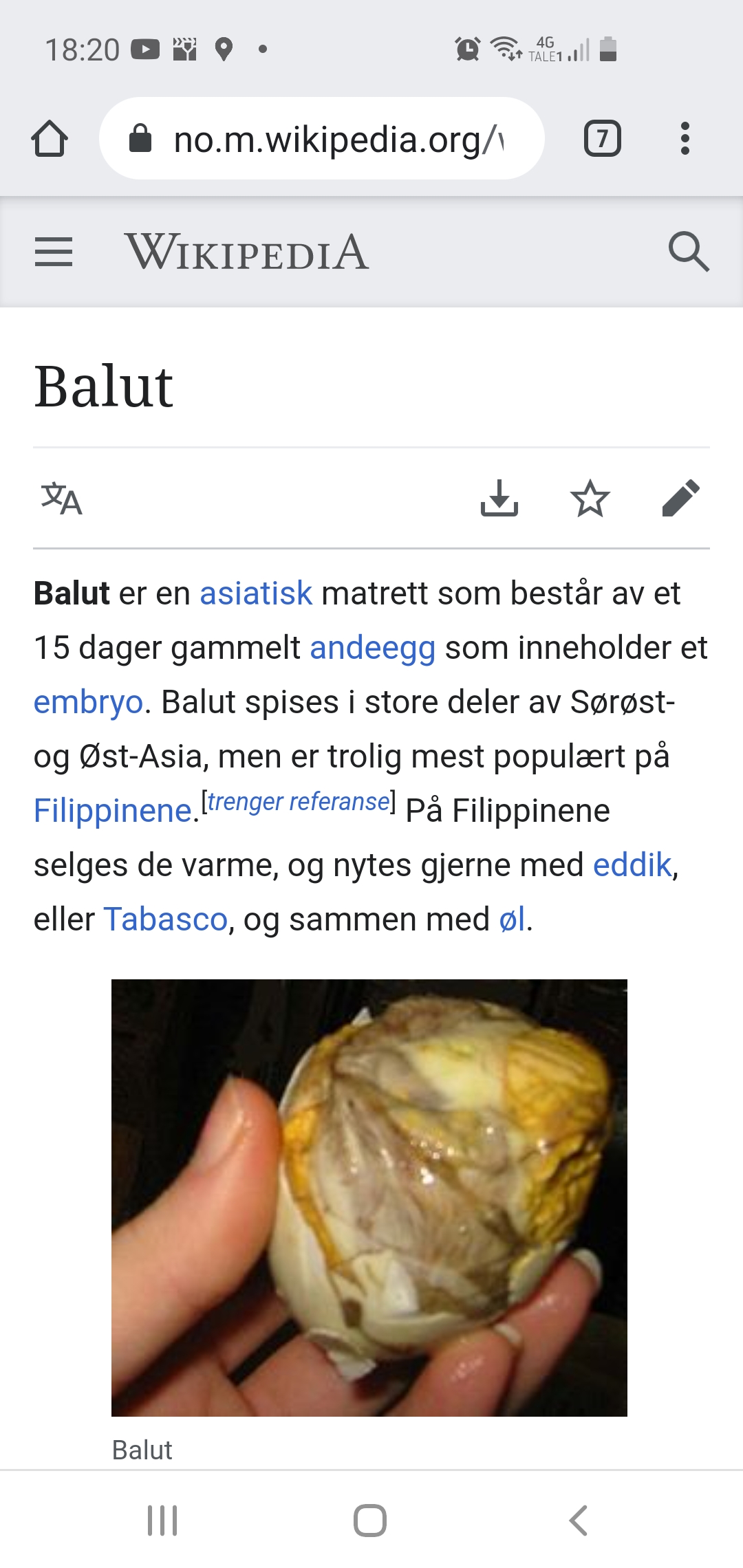Add the article to watchlist with the star
743x1568 pixels.
(x=590, y=498)
